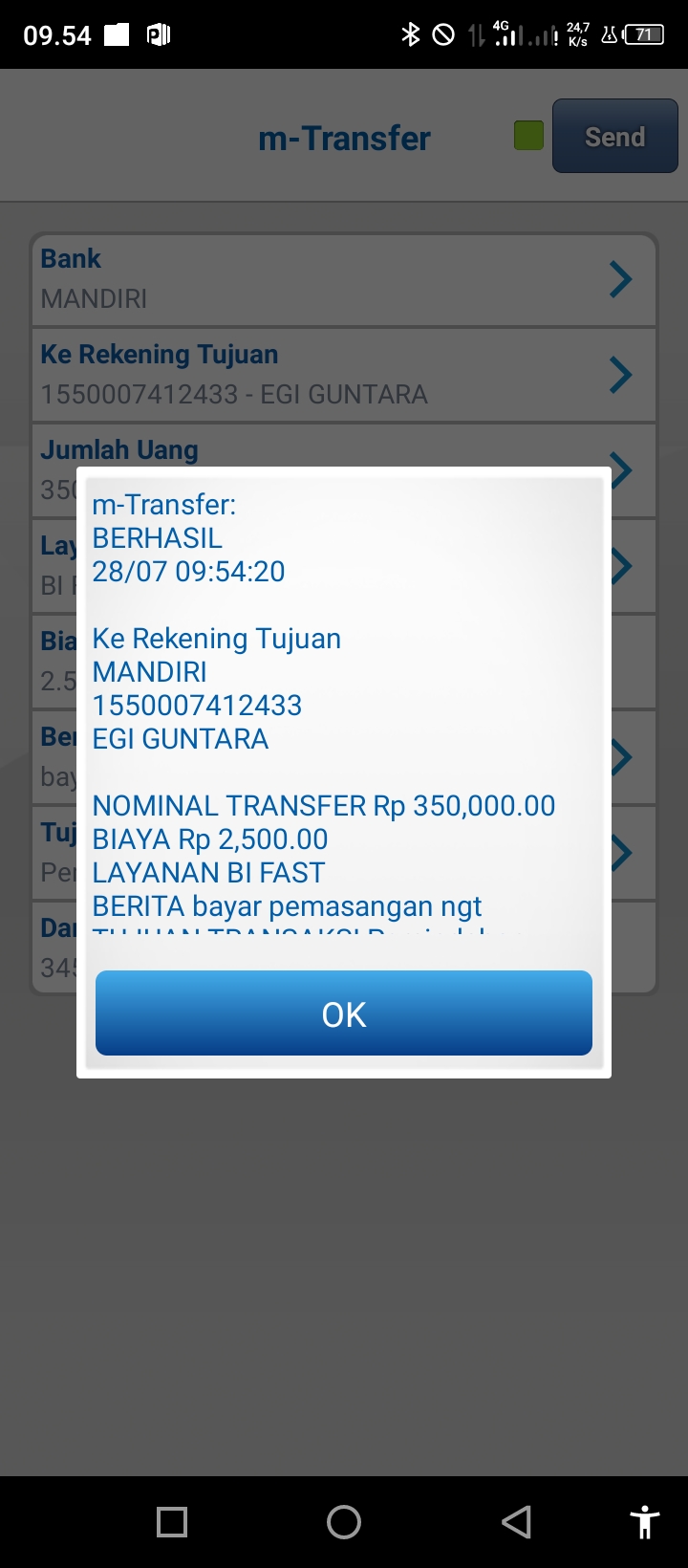Open Ke Rekening Tujuan row
Screen dimensions: 688x1568
pos(344,375)
